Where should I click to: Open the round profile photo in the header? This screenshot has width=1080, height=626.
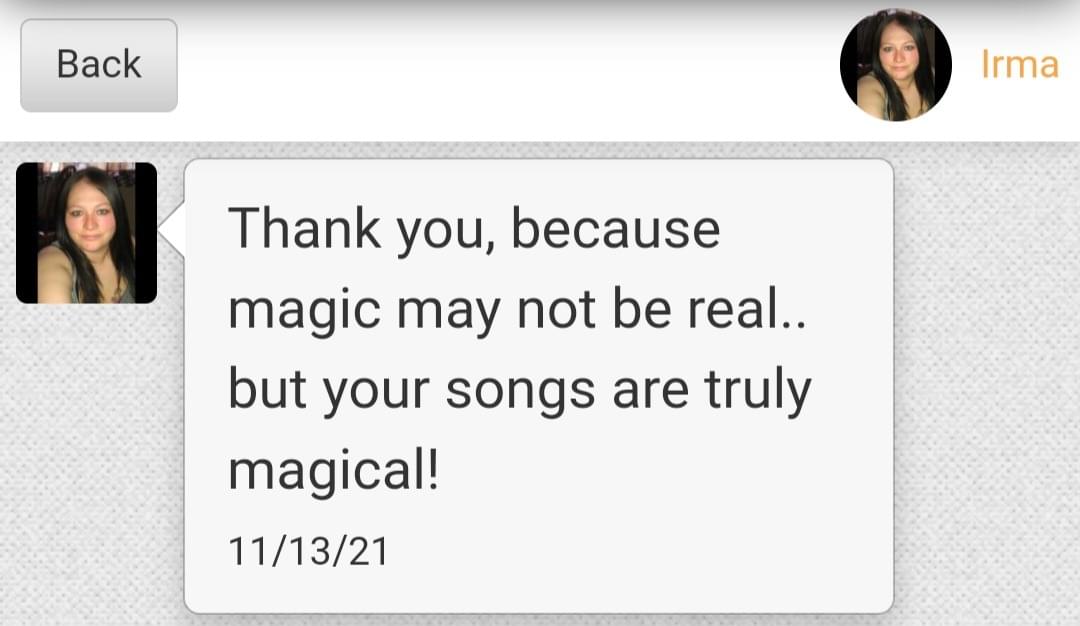pos(895,66)
